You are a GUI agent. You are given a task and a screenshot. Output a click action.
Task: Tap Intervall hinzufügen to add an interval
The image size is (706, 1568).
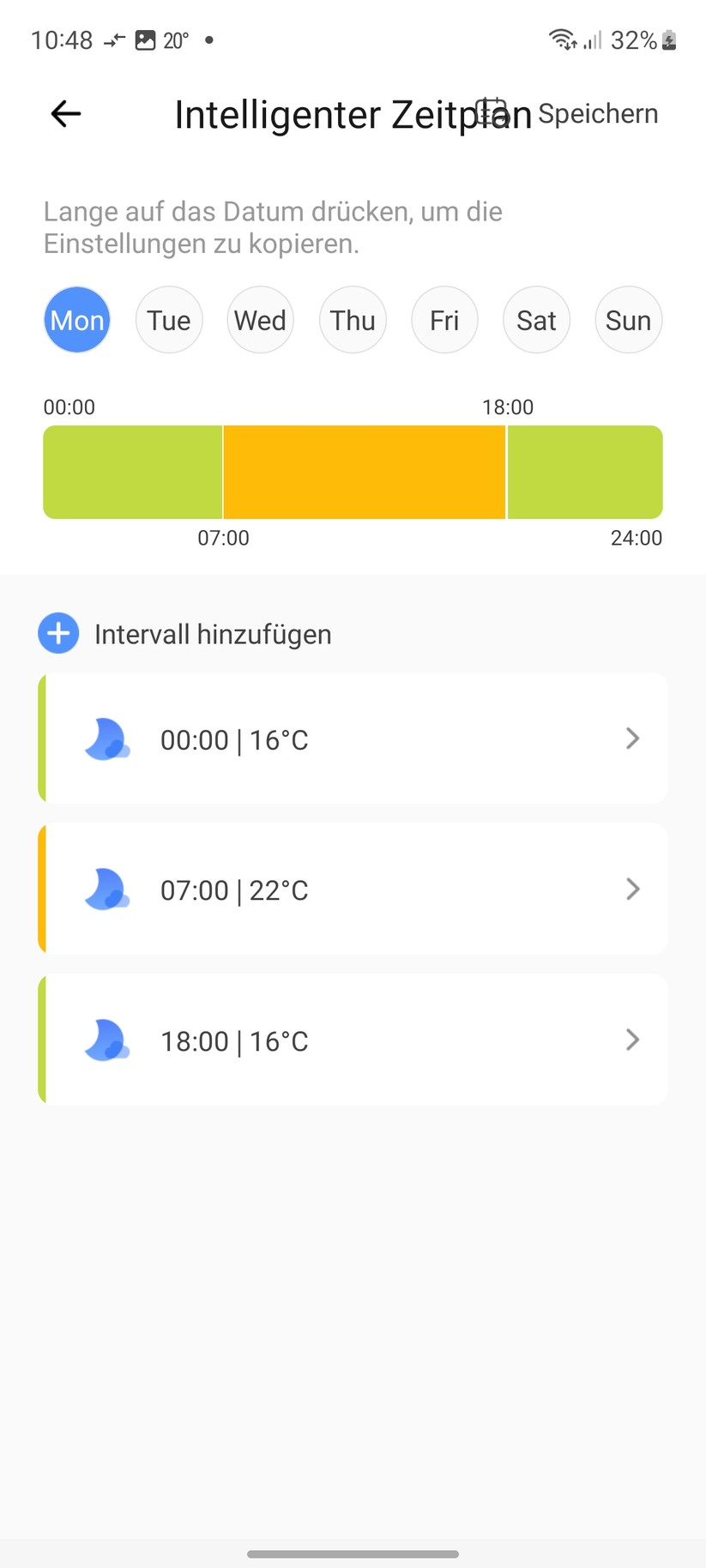pyautogui.click(x=212, y=633)
